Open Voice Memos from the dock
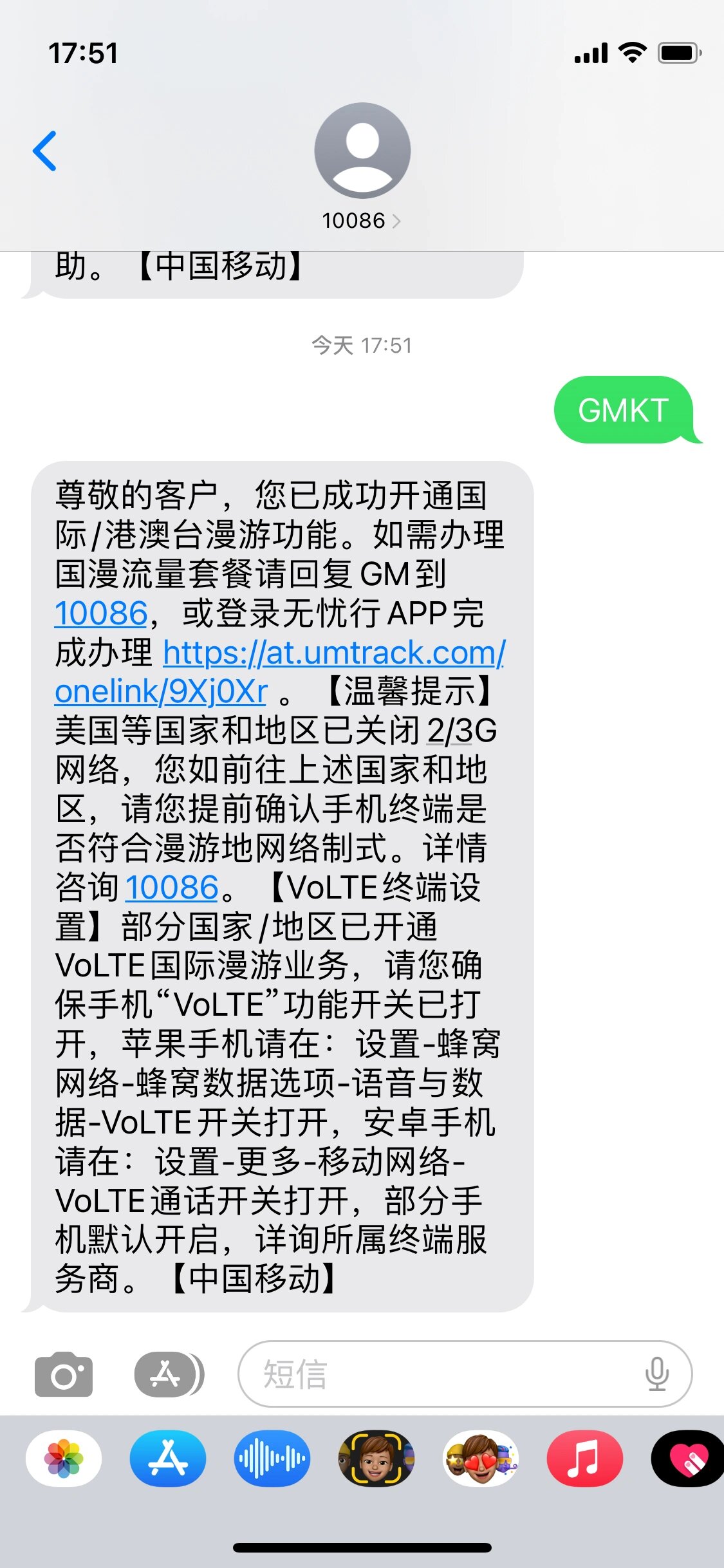This screenshot has width=724, height=1568. pos(272,1460)
